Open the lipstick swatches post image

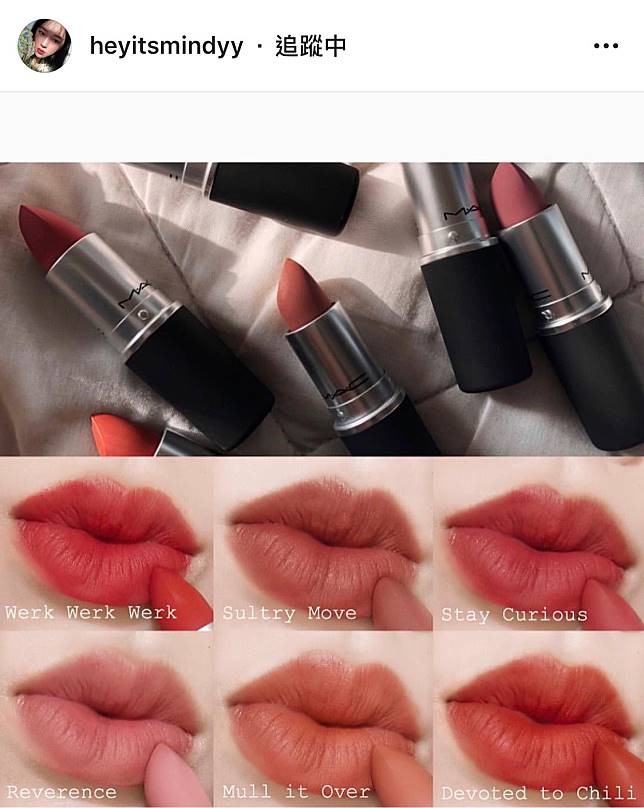click(x=322, y=485)
